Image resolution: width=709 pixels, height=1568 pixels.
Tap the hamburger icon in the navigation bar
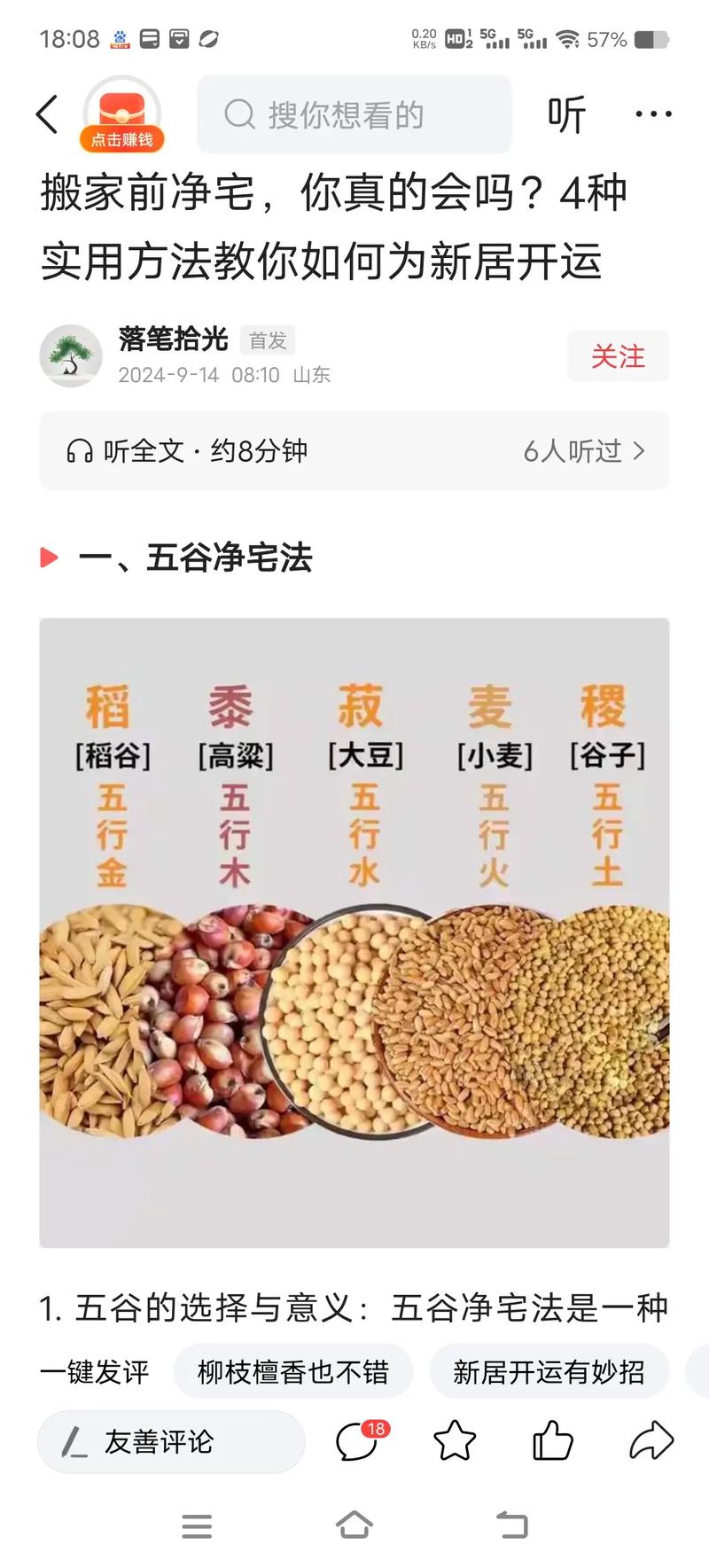(x=197, y=1526)
